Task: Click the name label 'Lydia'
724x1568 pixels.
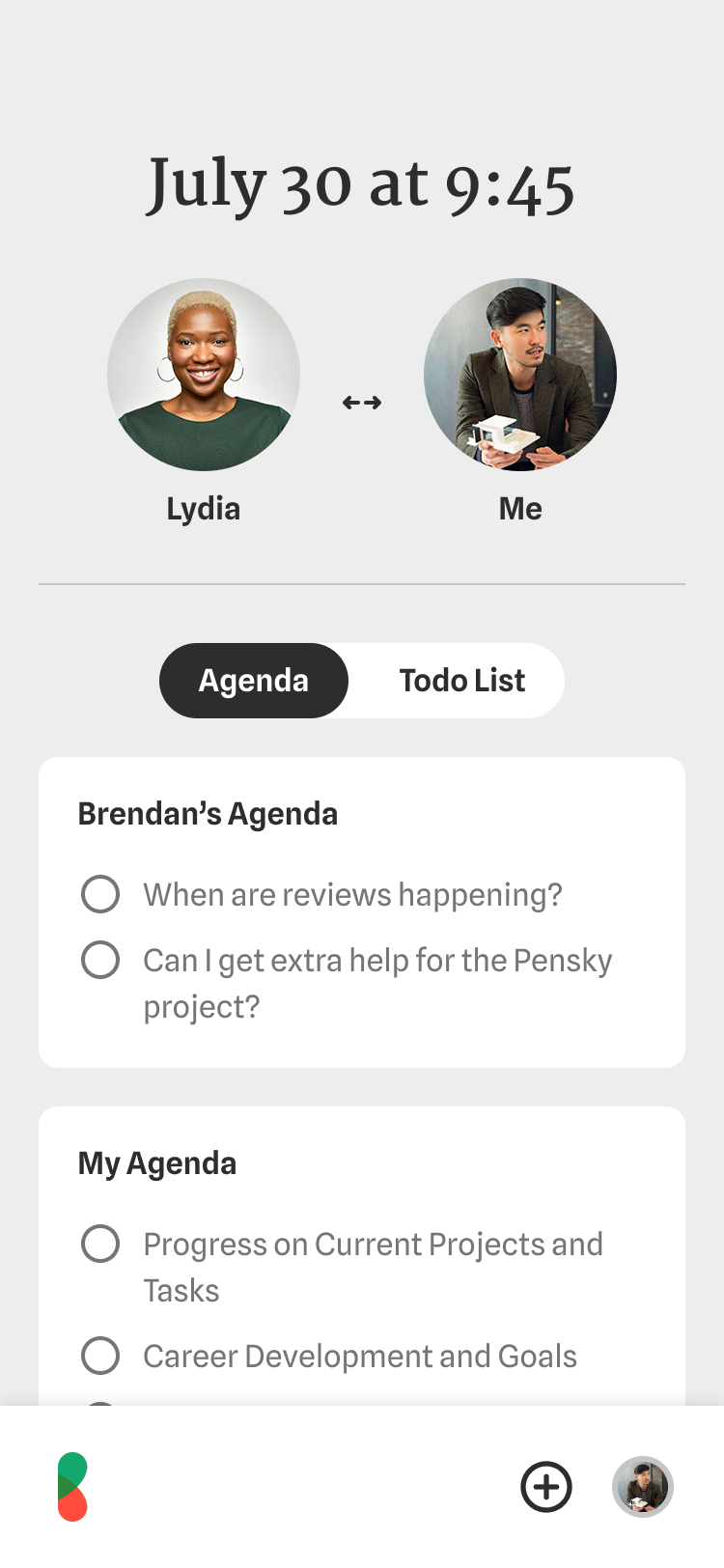Action: (203, 509)
